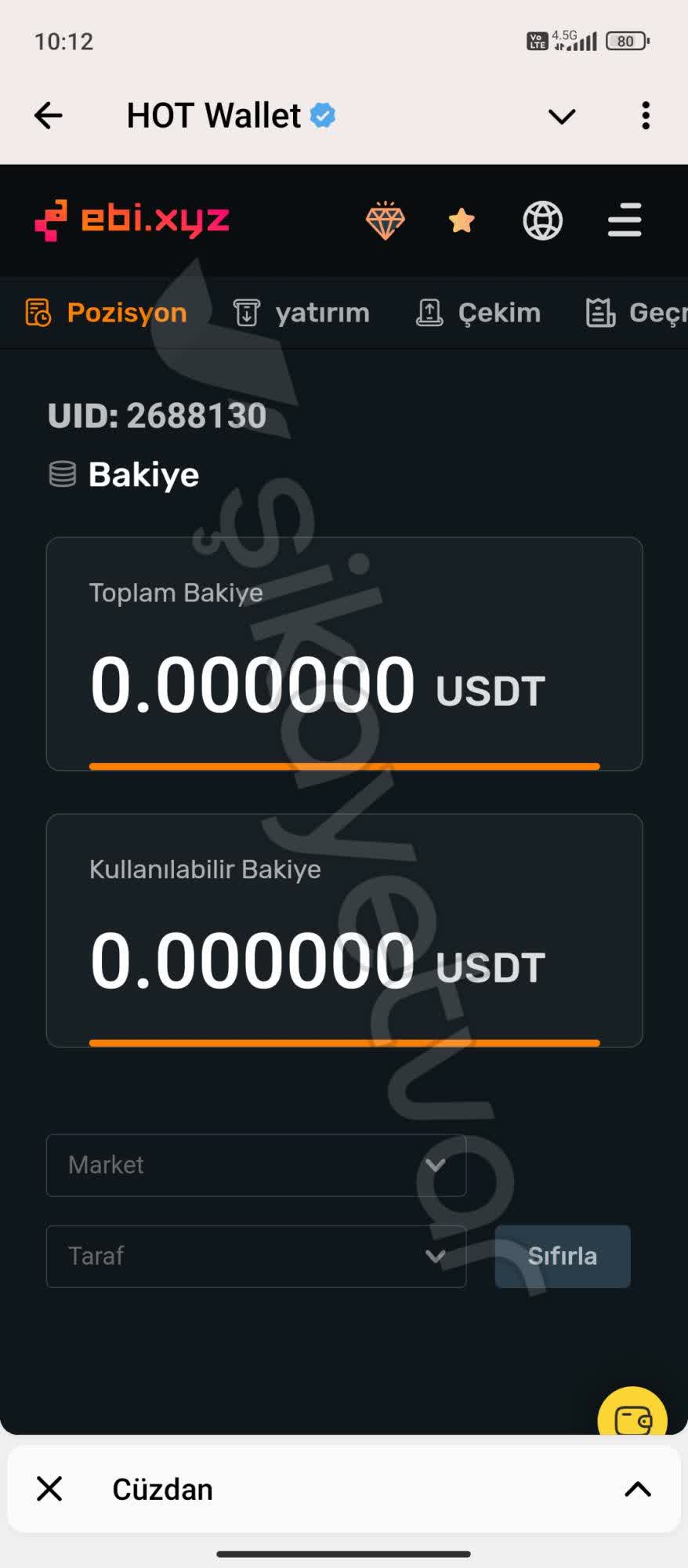Click the orange bar under Toplam Bakiye
This screenshot has height=1568, width=688.
[344, 765]
